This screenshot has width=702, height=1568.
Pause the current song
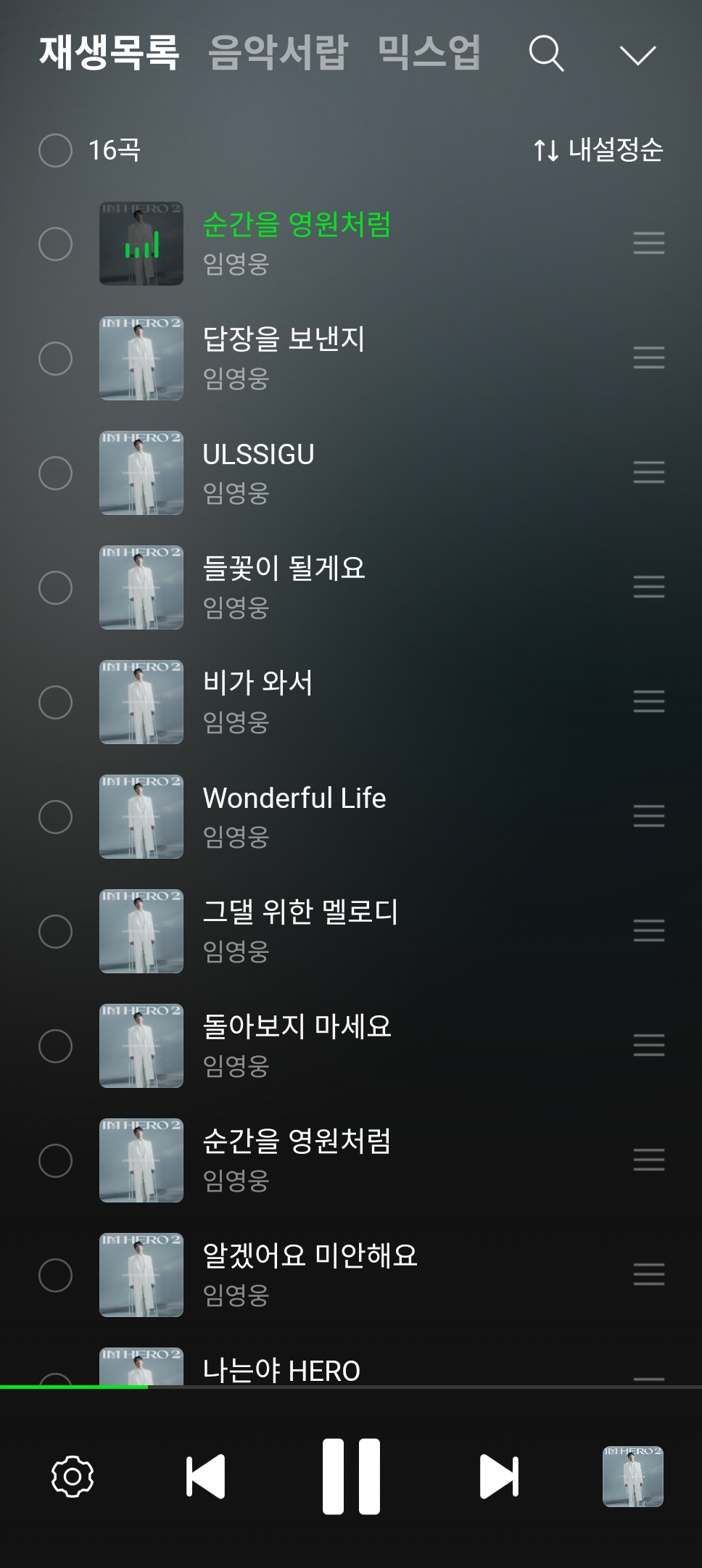point(351,1477)
